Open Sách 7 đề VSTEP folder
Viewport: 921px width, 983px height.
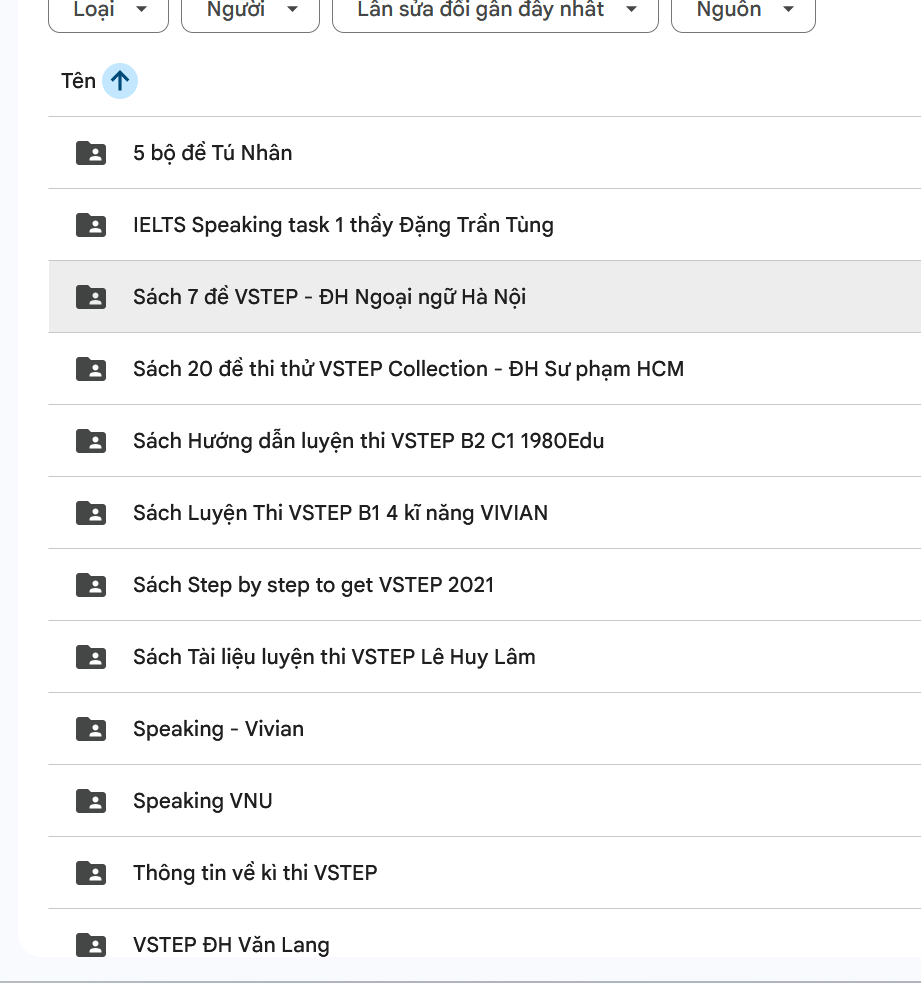pyautogui.click(x=329, y=297)
